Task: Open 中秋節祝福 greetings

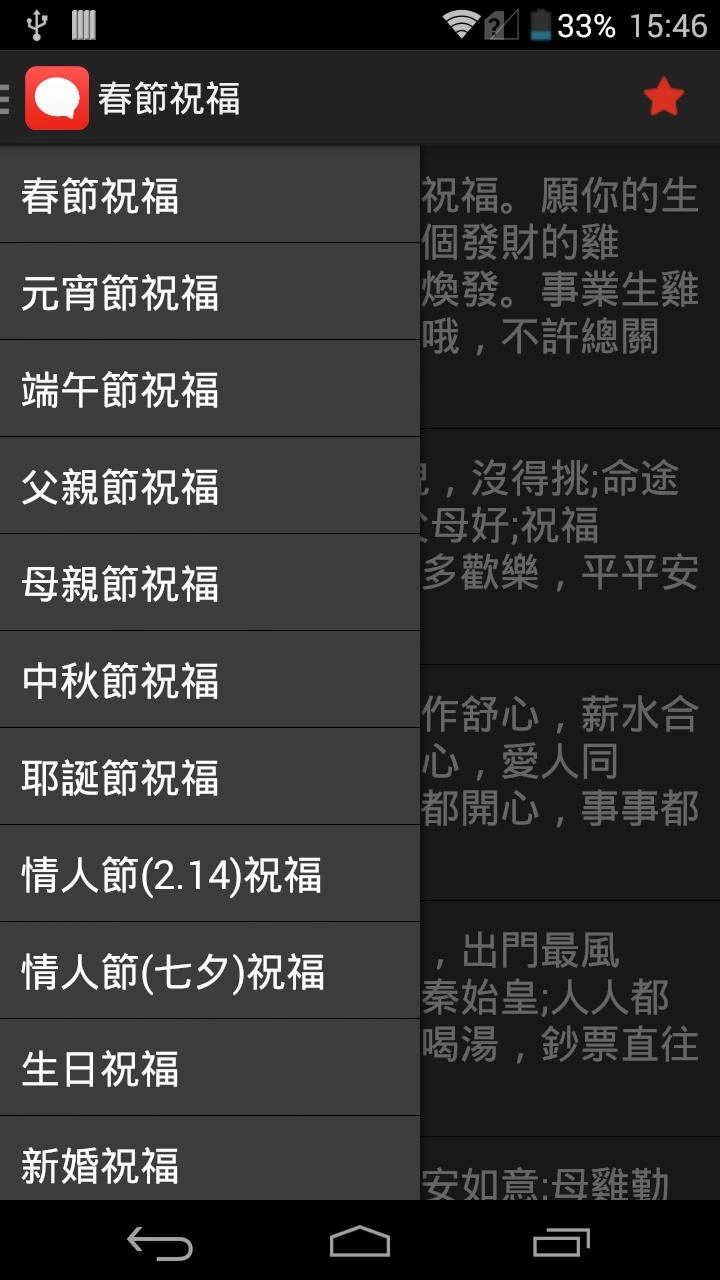Action: 210,680
